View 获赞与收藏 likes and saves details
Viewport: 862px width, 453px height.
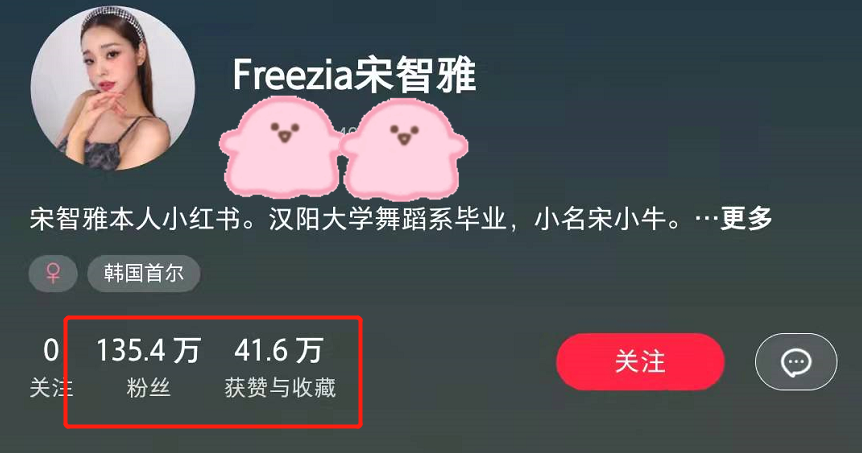[279, 368]
